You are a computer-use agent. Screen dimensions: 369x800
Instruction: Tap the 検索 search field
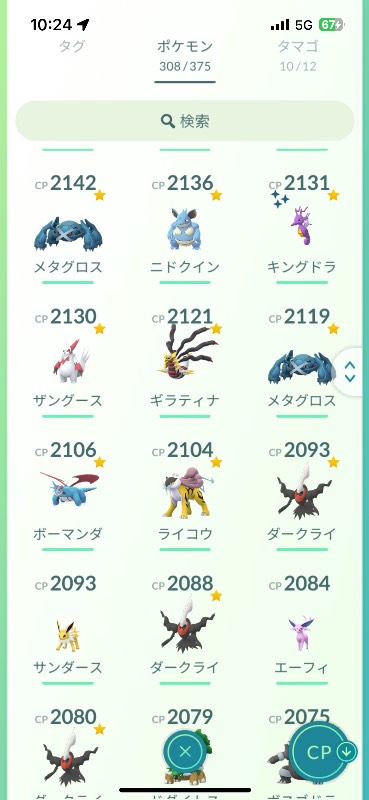pos(185,121)
